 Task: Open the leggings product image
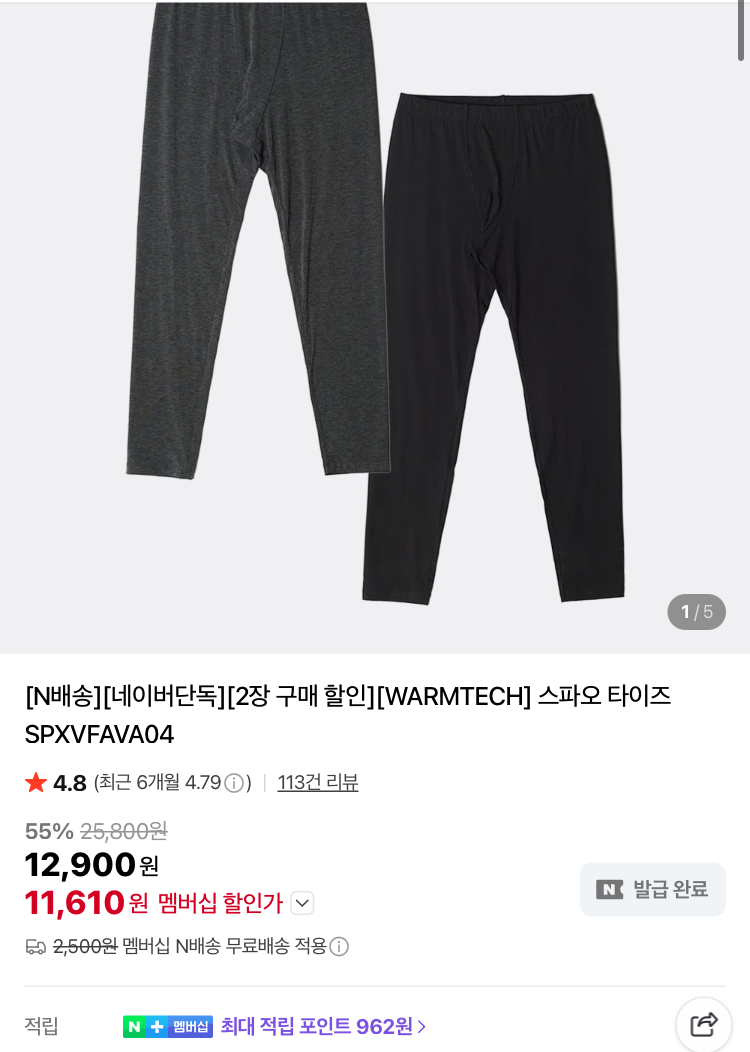[375, 320]
